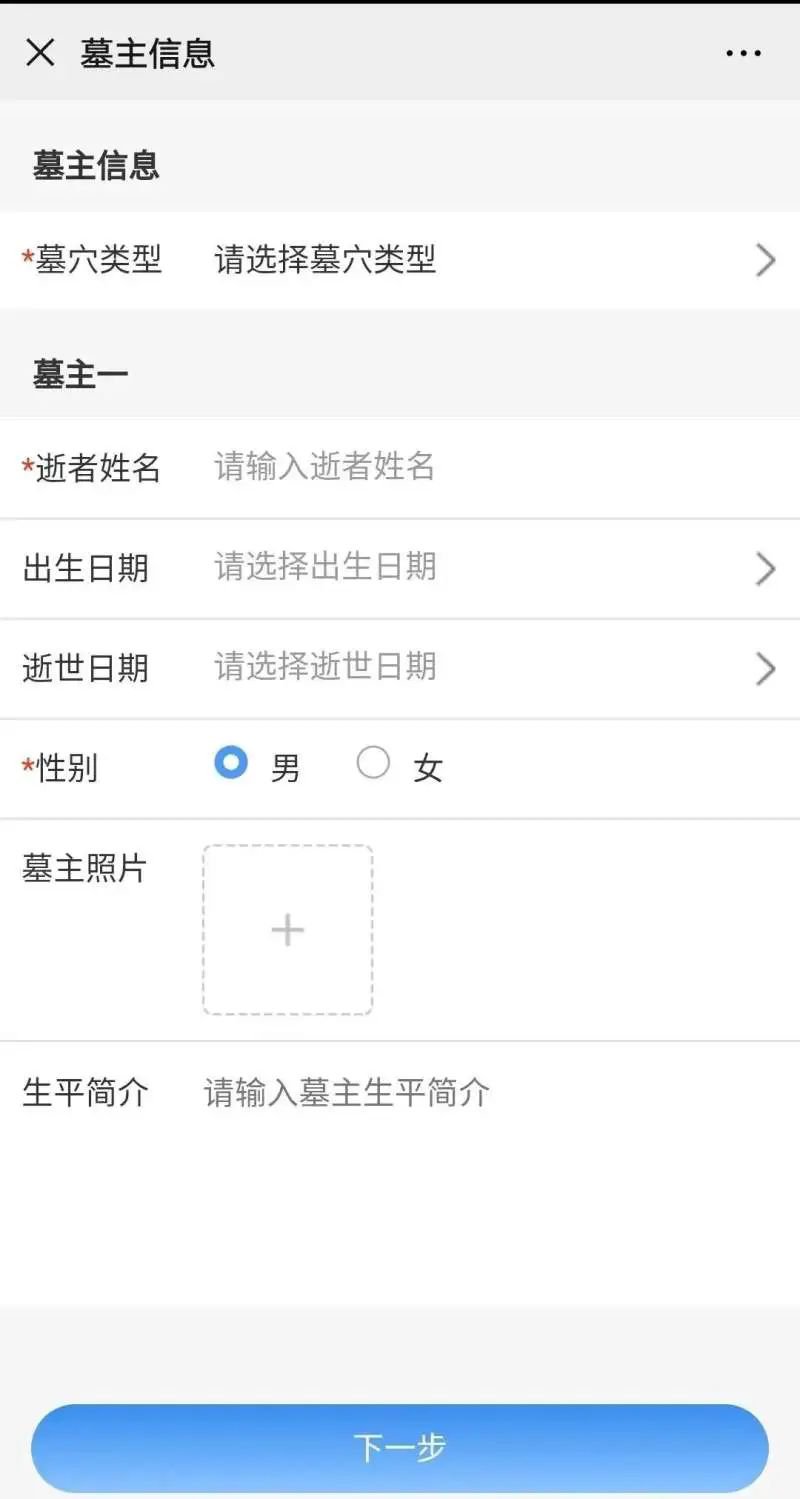Choose the 出生日期 date
Screen dimensions: 800x1499
click(480, 567)
